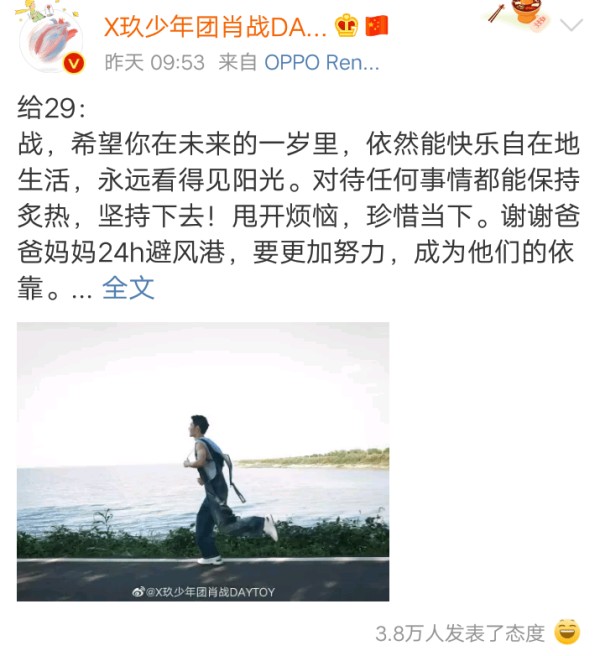Expand the post options chevron
The height and width of the screenshot is (656, 600).
[x=571, y=24]
